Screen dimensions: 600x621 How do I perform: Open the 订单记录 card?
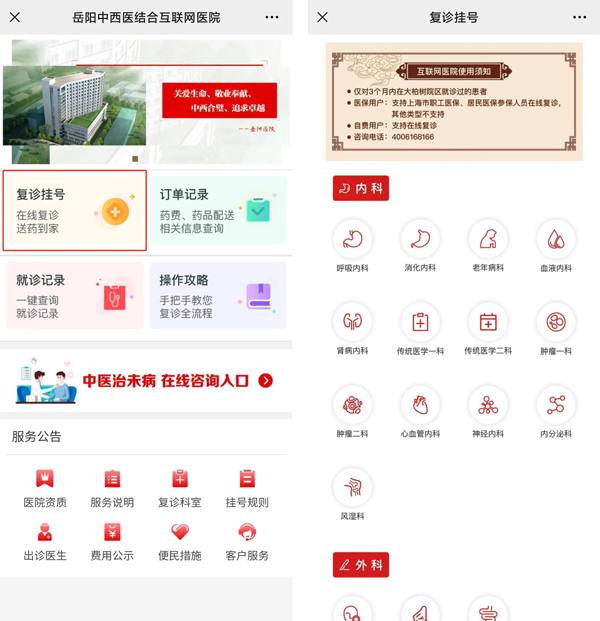coord(218,211)
